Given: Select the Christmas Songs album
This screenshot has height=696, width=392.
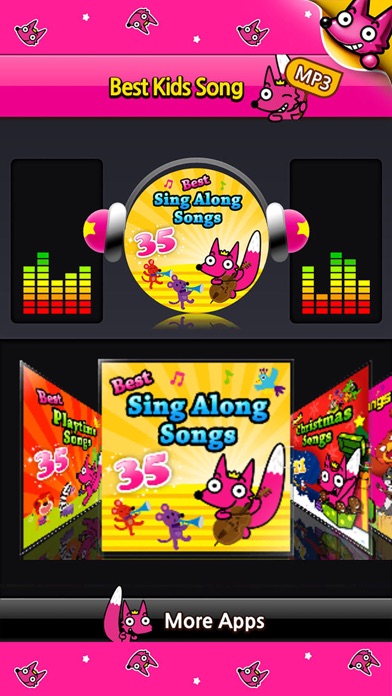Looking at the screenshot, I should click(x=329, y=460).
